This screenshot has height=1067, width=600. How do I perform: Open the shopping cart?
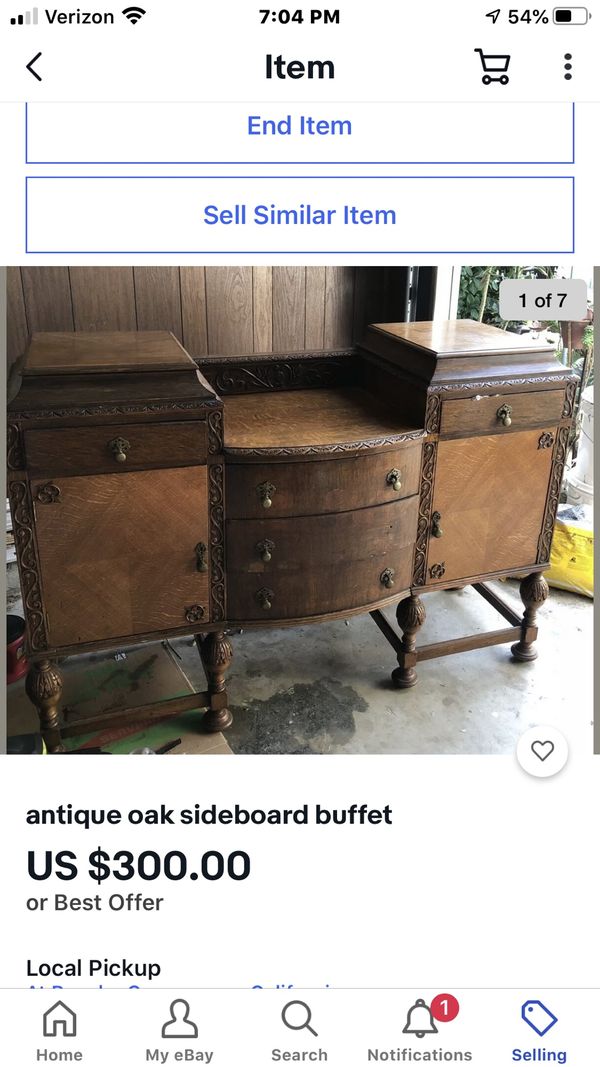pos(492,67)
